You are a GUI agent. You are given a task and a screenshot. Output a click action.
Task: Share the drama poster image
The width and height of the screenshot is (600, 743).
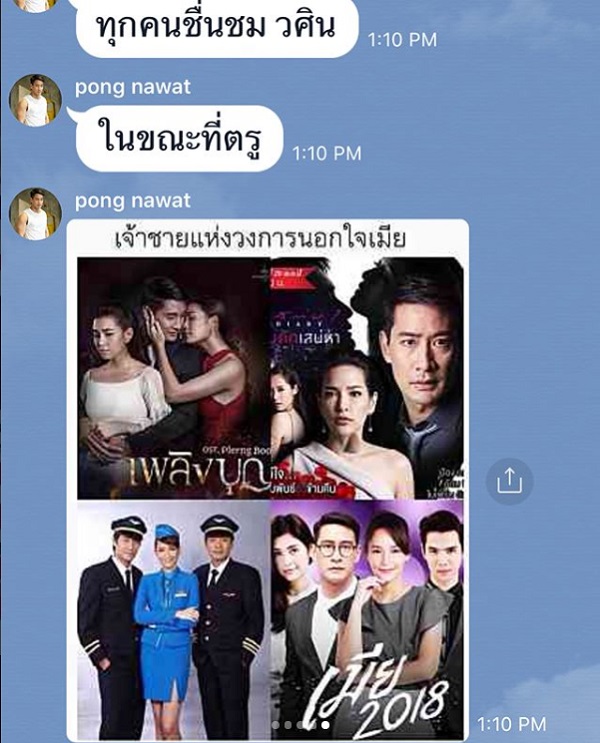(x=509, y=481)
